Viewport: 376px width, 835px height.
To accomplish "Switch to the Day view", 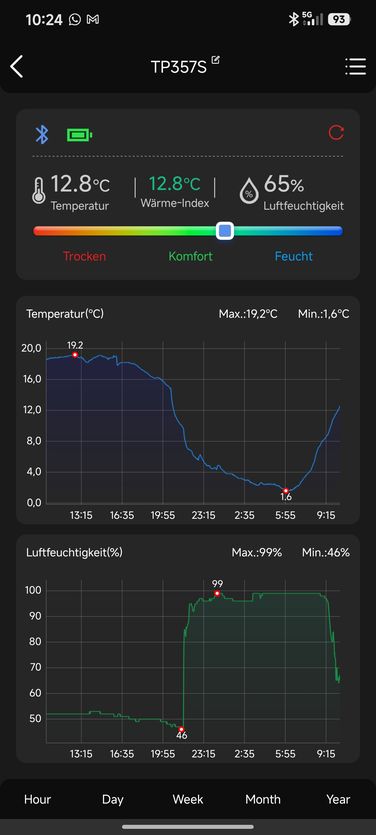I will click(x=113, y=799).
